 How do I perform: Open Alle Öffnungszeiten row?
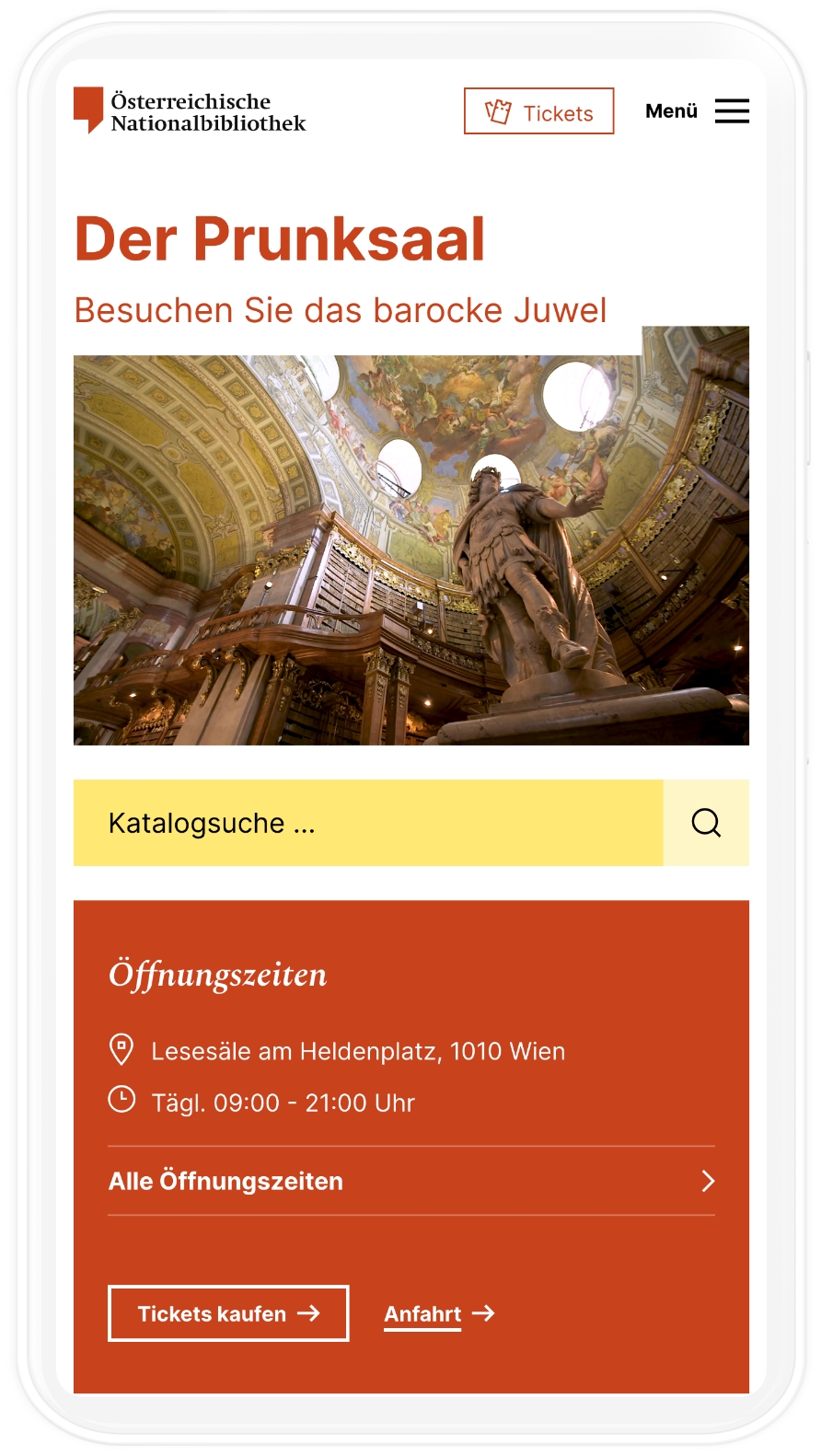click(410, 1181)
